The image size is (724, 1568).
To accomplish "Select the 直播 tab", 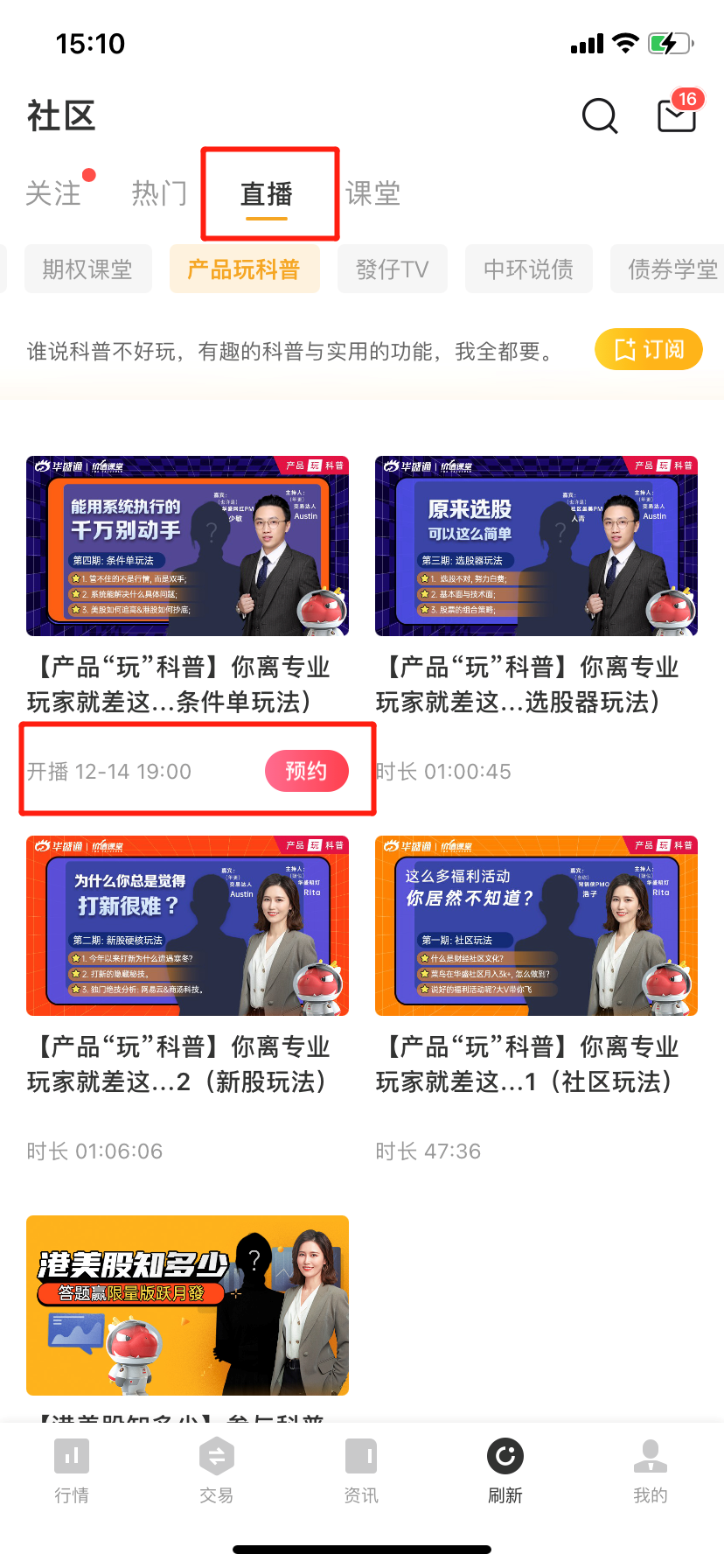I will point(267,193).
